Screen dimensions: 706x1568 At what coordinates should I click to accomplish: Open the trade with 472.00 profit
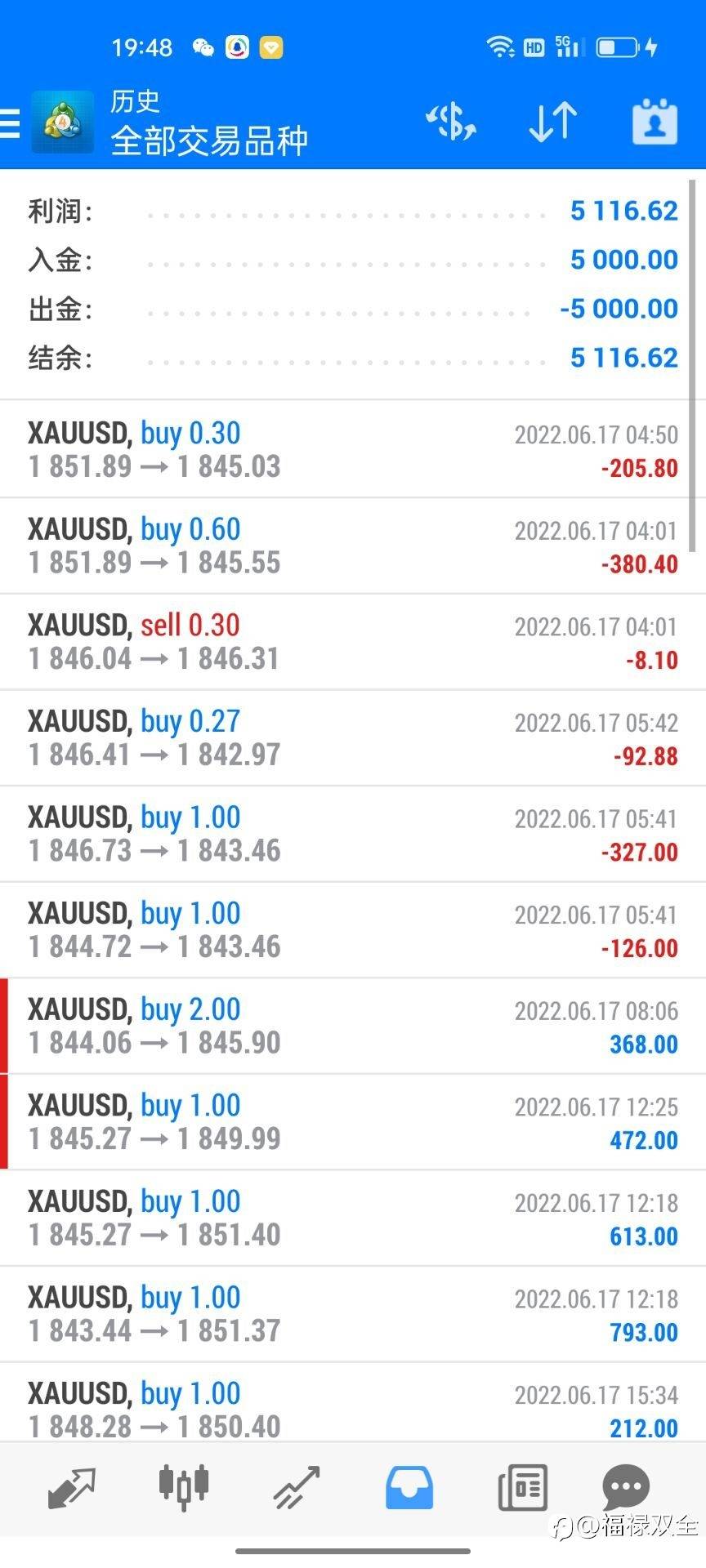point(353,1122)
